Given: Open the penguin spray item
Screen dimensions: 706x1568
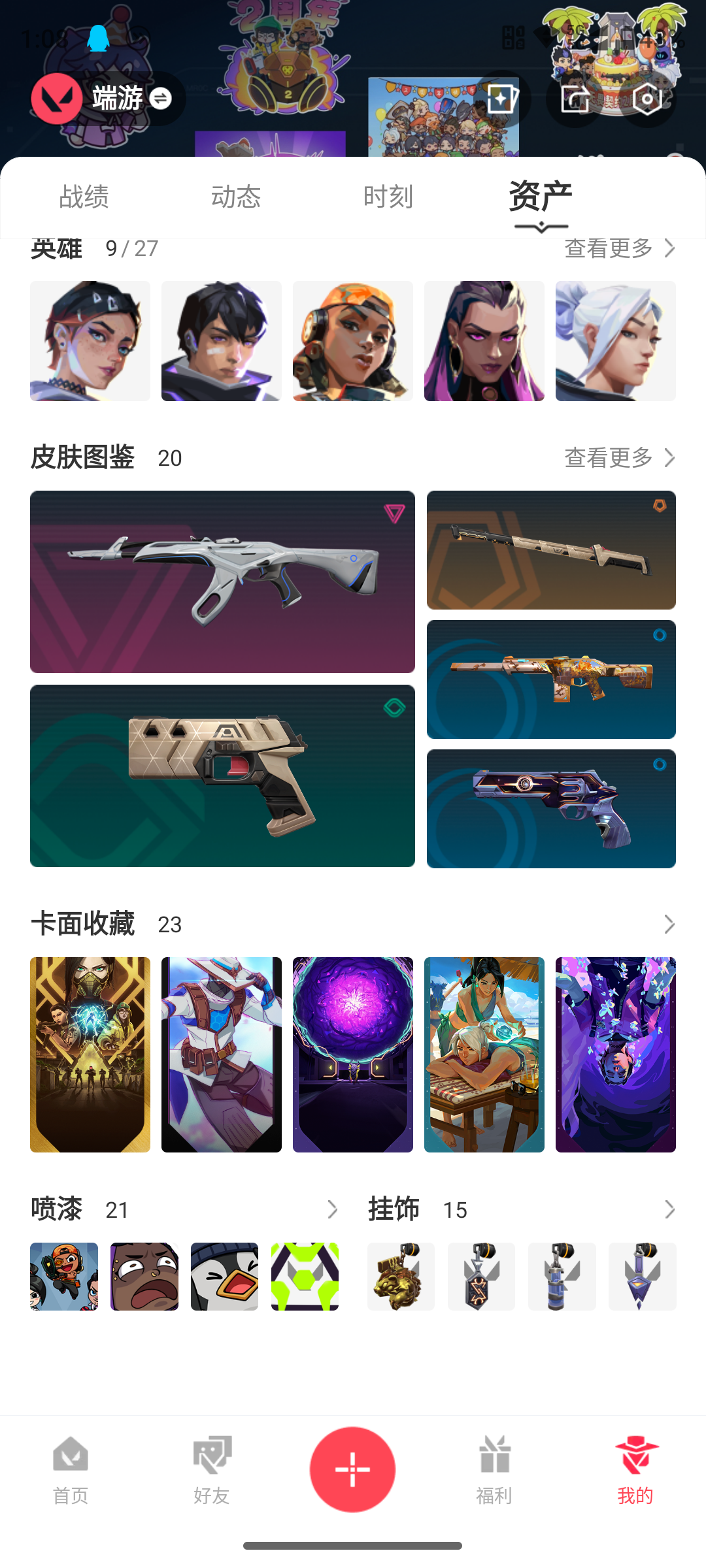Looking at the screenshot, I should pyautogui.click(x=224, y=1277).
